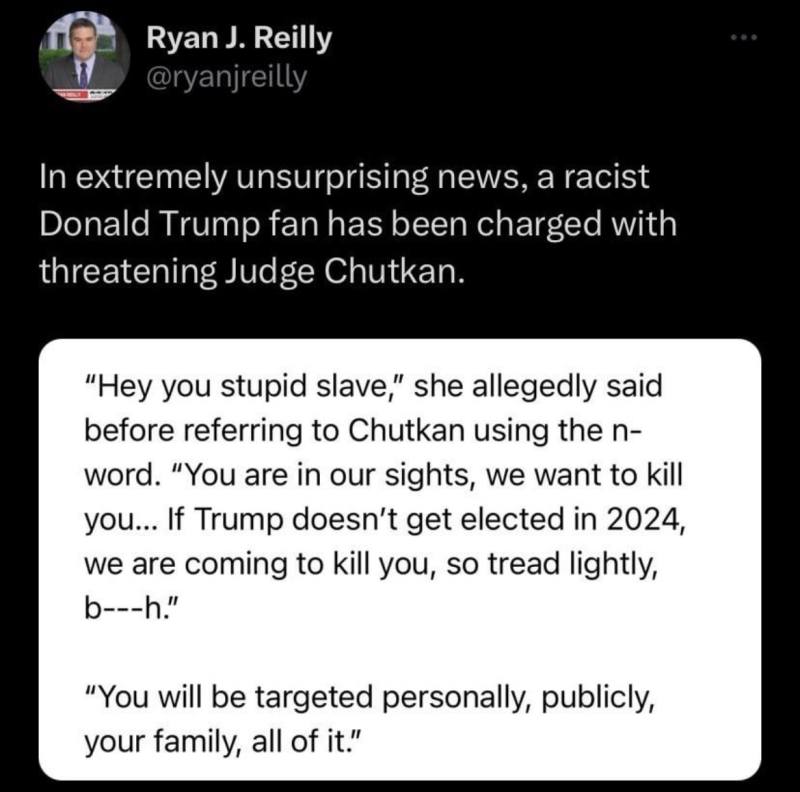
Task: Open the tweet's three-dot overflow menu
Action: pyautogui.click(x=745, y=40)
